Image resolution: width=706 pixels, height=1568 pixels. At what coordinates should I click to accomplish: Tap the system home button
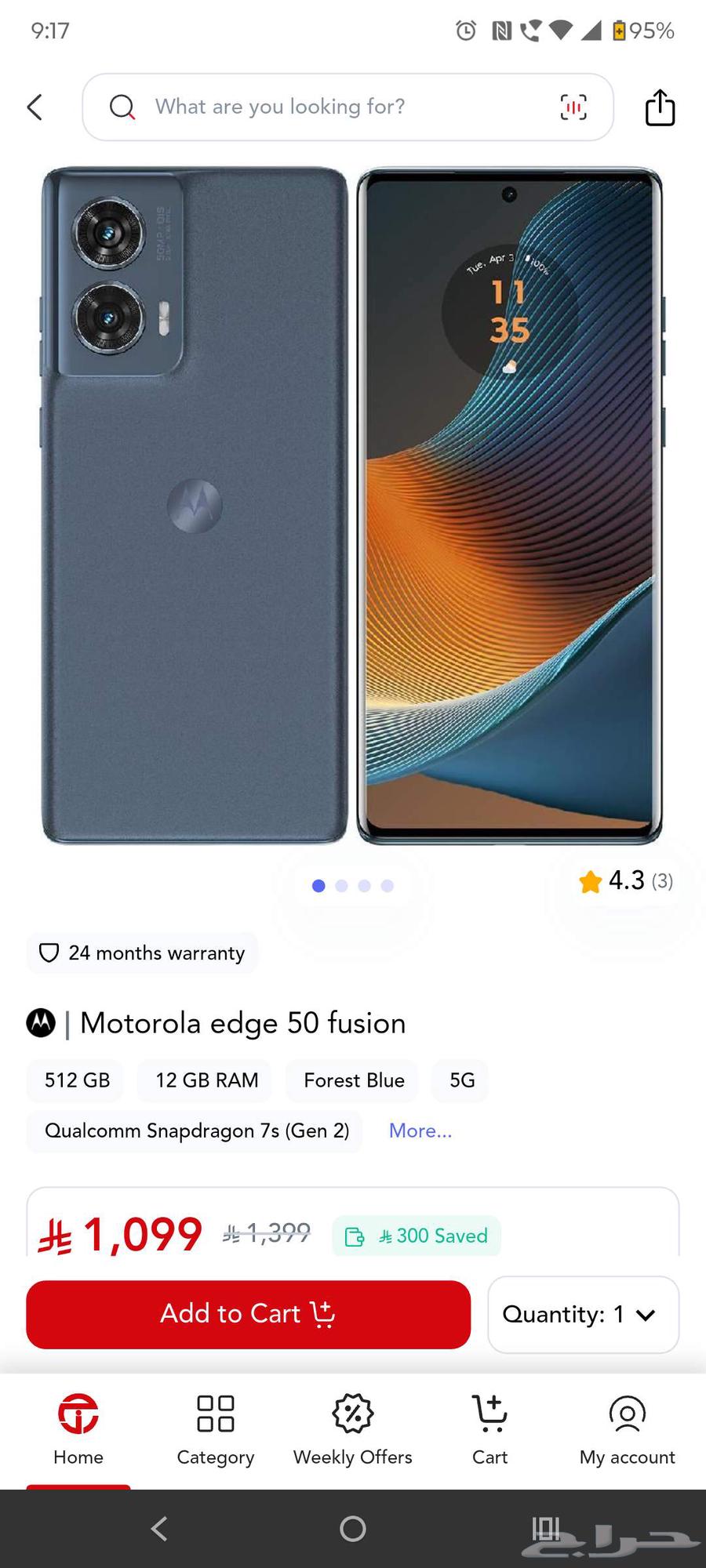[x=353, y=1528]
